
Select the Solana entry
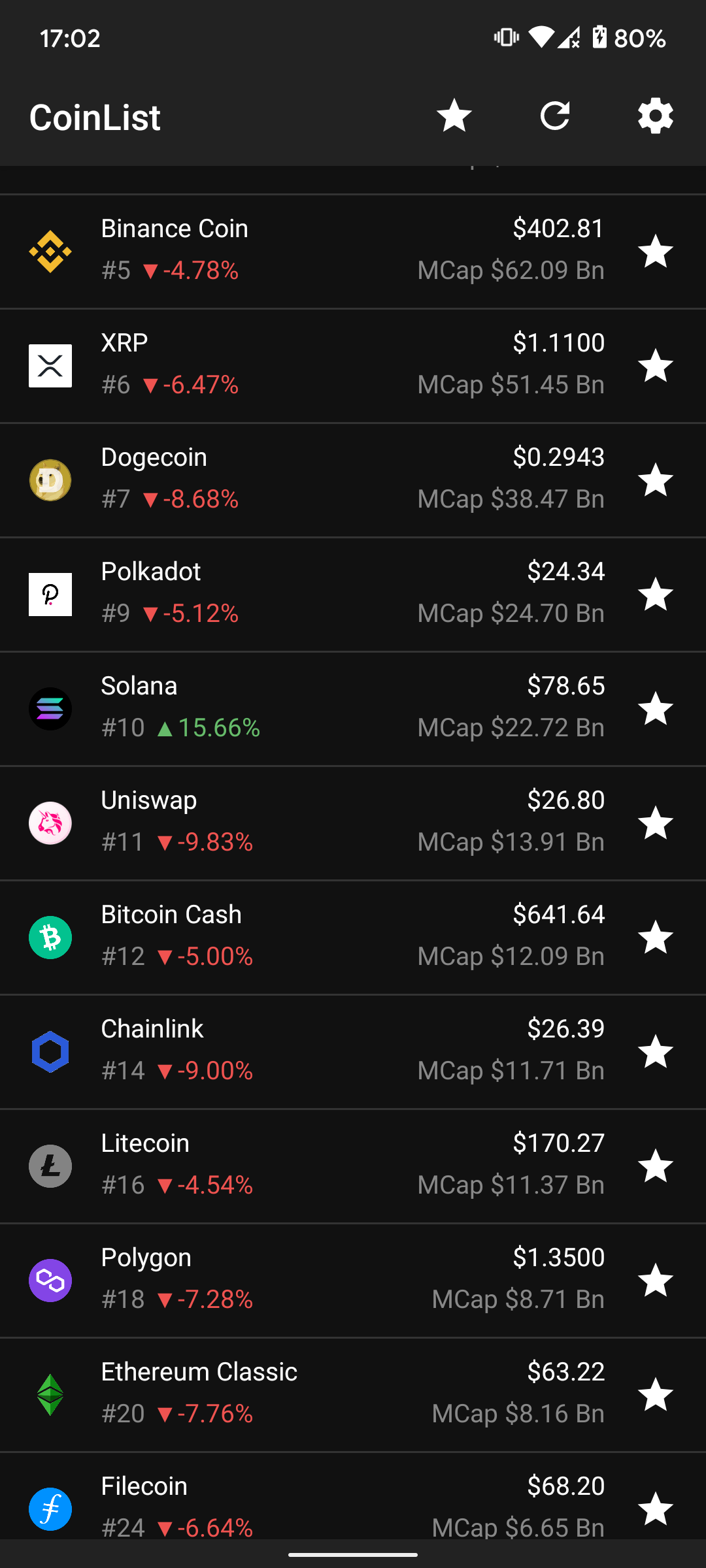(x=353, y=709)
